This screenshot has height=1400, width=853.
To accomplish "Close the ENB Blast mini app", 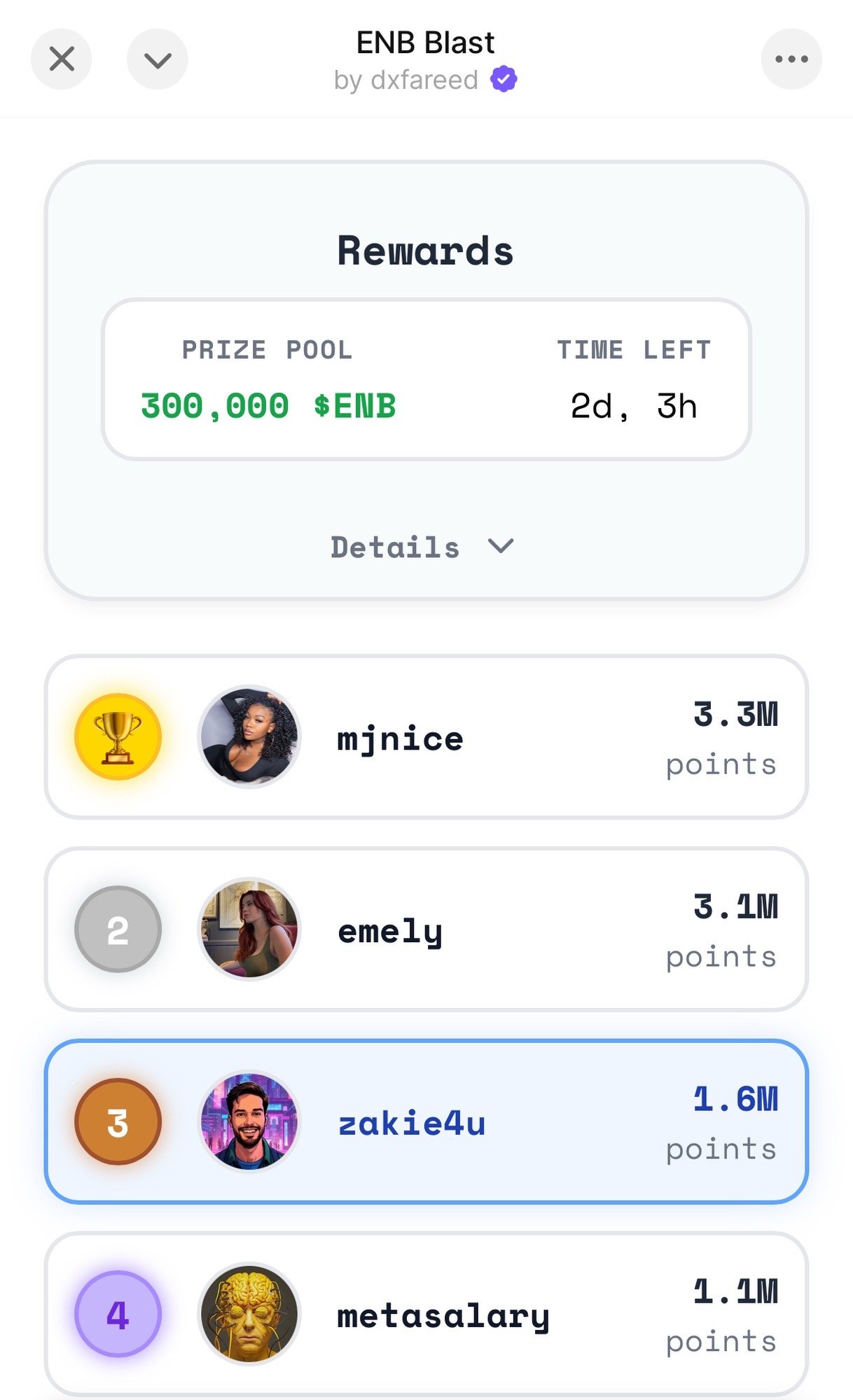I will pos(62,59).
